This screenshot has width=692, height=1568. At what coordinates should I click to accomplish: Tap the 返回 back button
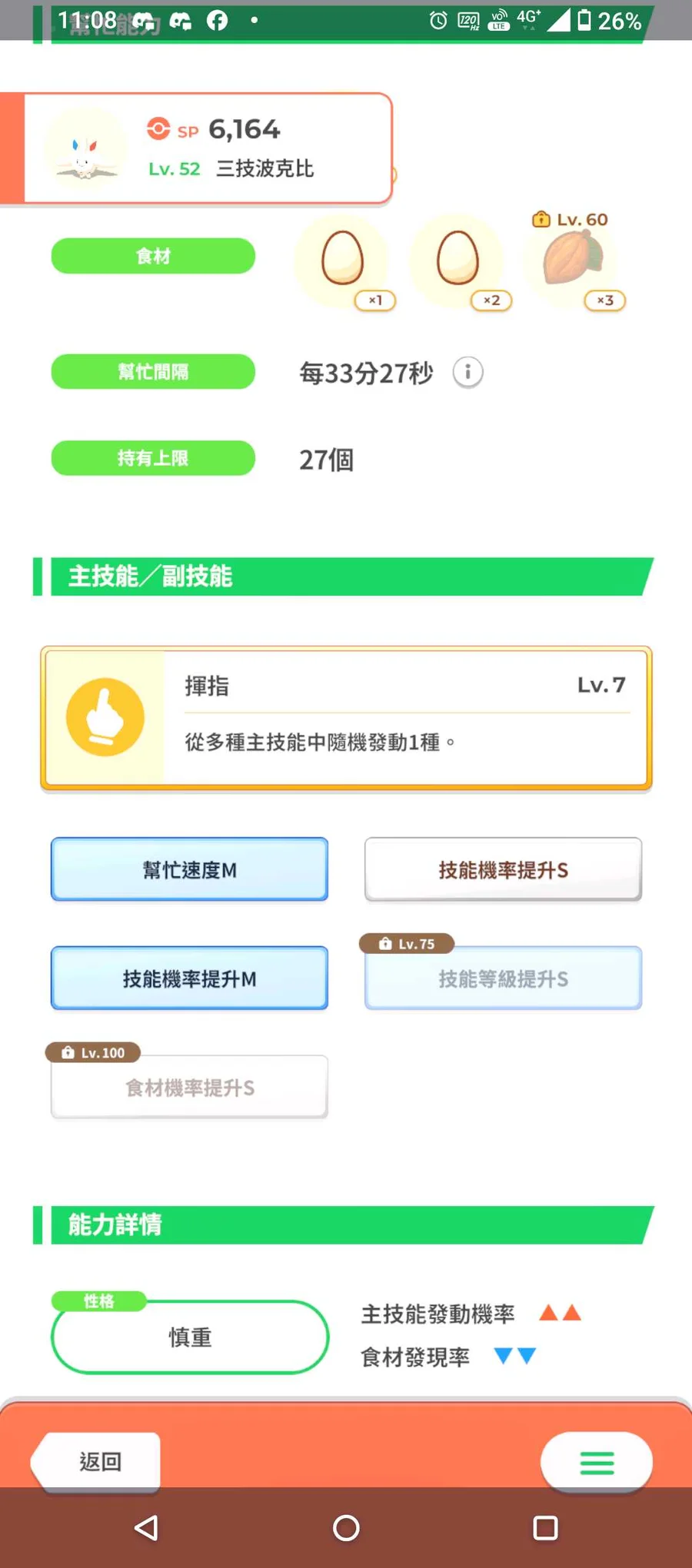coord(99,1461)
